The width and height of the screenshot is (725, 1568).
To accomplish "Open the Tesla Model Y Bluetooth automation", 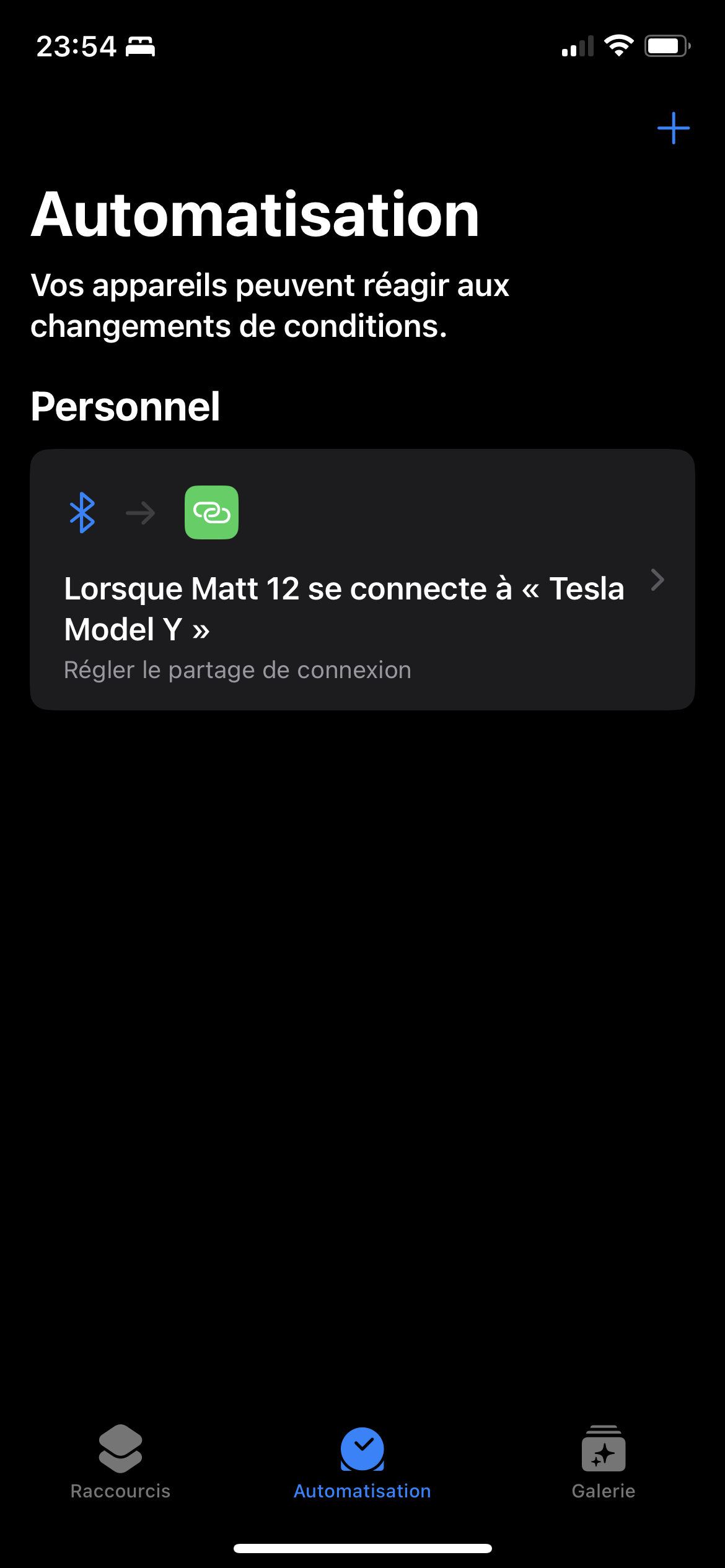I will coord(362,580).
